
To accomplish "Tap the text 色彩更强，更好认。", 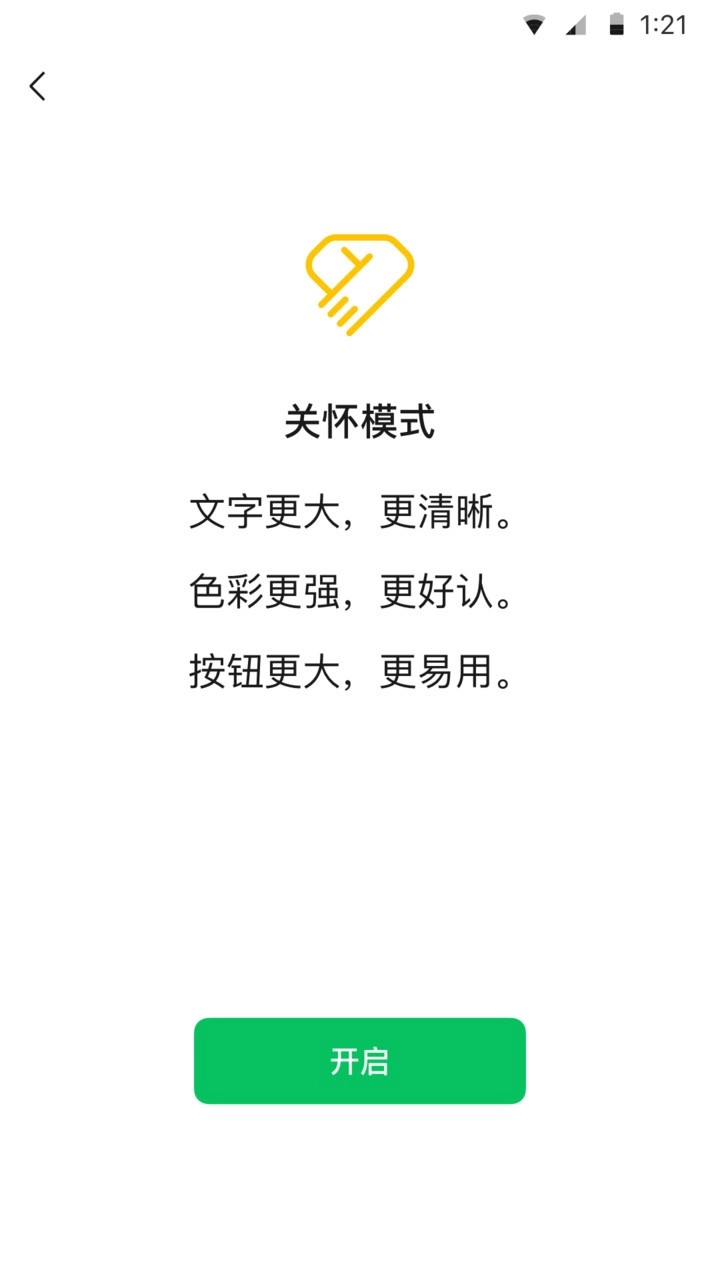I will pos(358,592).
